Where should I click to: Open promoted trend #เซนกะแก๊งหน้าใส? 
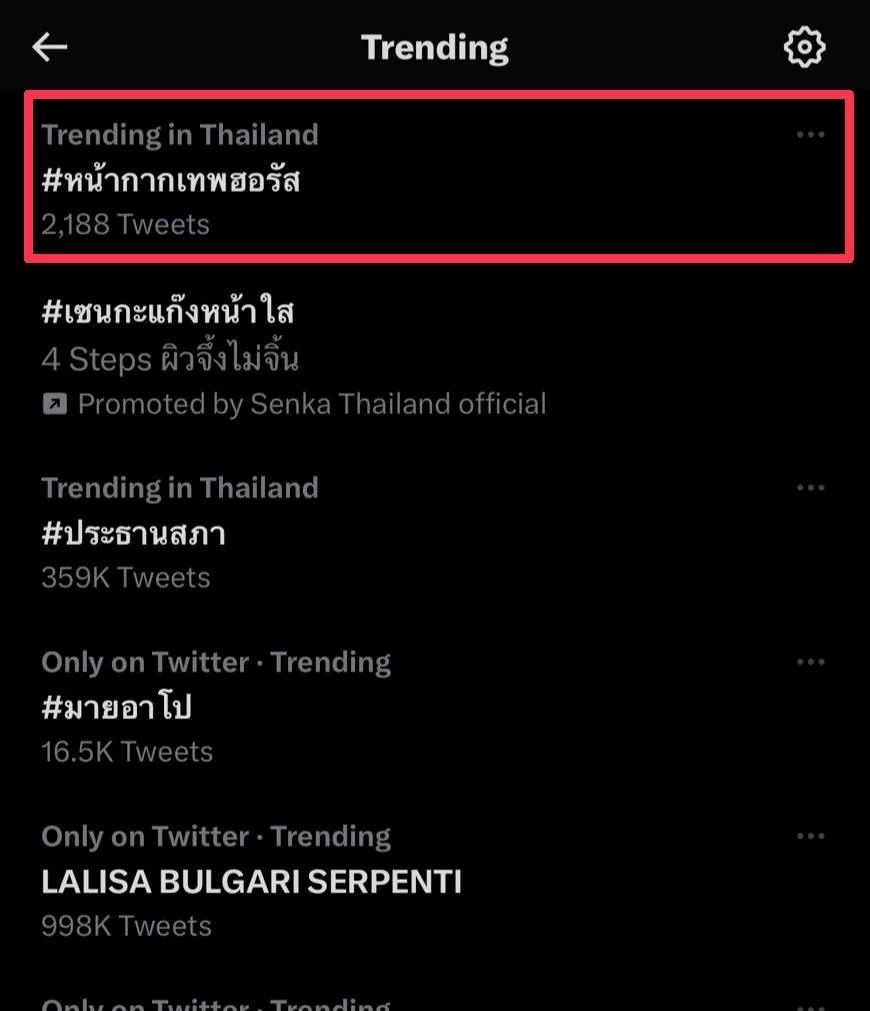168,313
